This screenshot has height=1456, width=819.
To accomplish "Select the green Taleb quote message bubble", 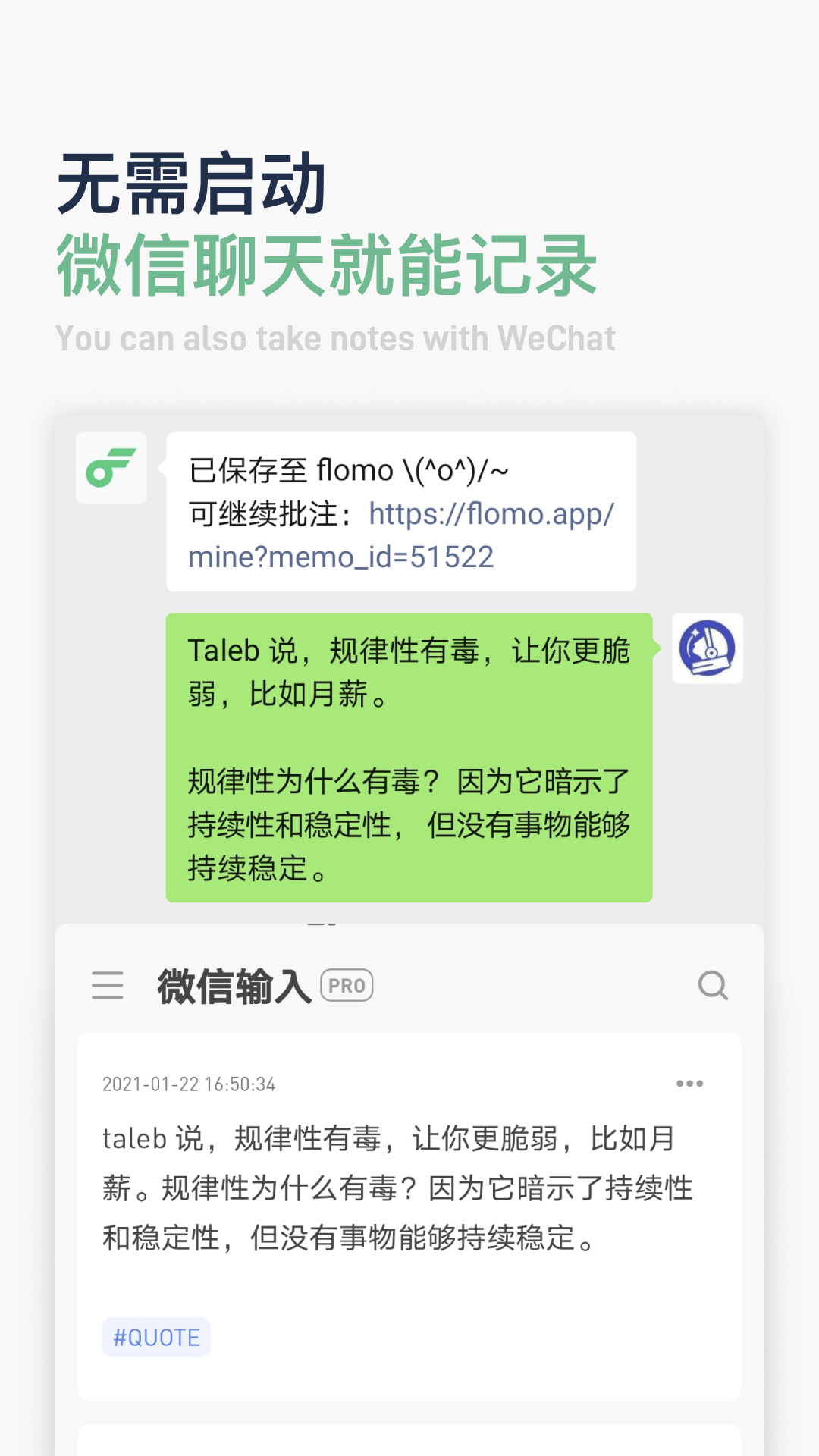I will 409,758.
